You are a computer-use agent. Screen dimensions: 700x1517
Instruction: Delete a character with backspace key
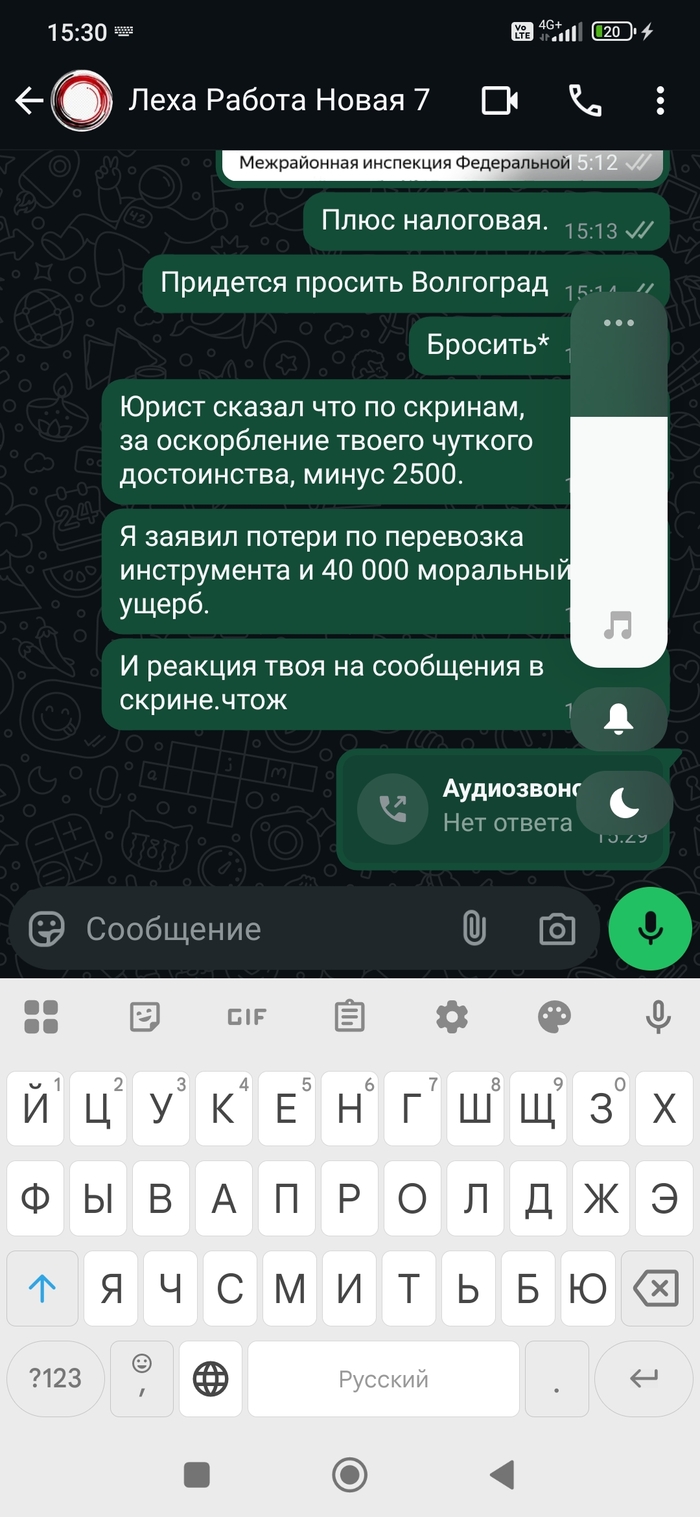[656, 1290]
